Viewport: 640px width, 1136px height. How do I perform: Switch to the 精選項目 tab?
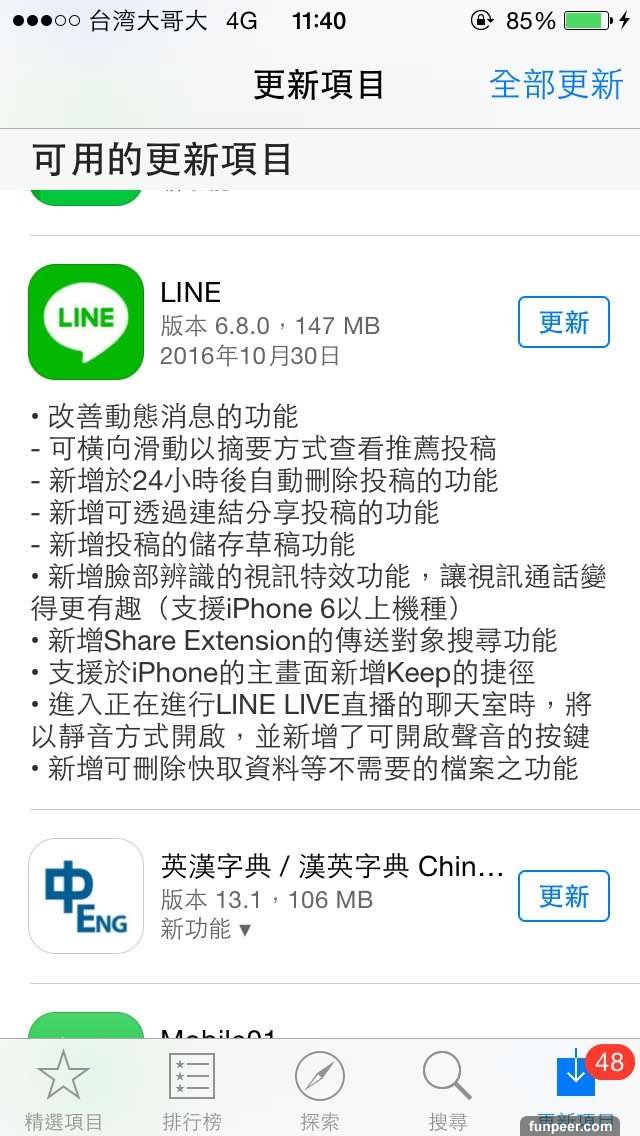[63, 1089]
